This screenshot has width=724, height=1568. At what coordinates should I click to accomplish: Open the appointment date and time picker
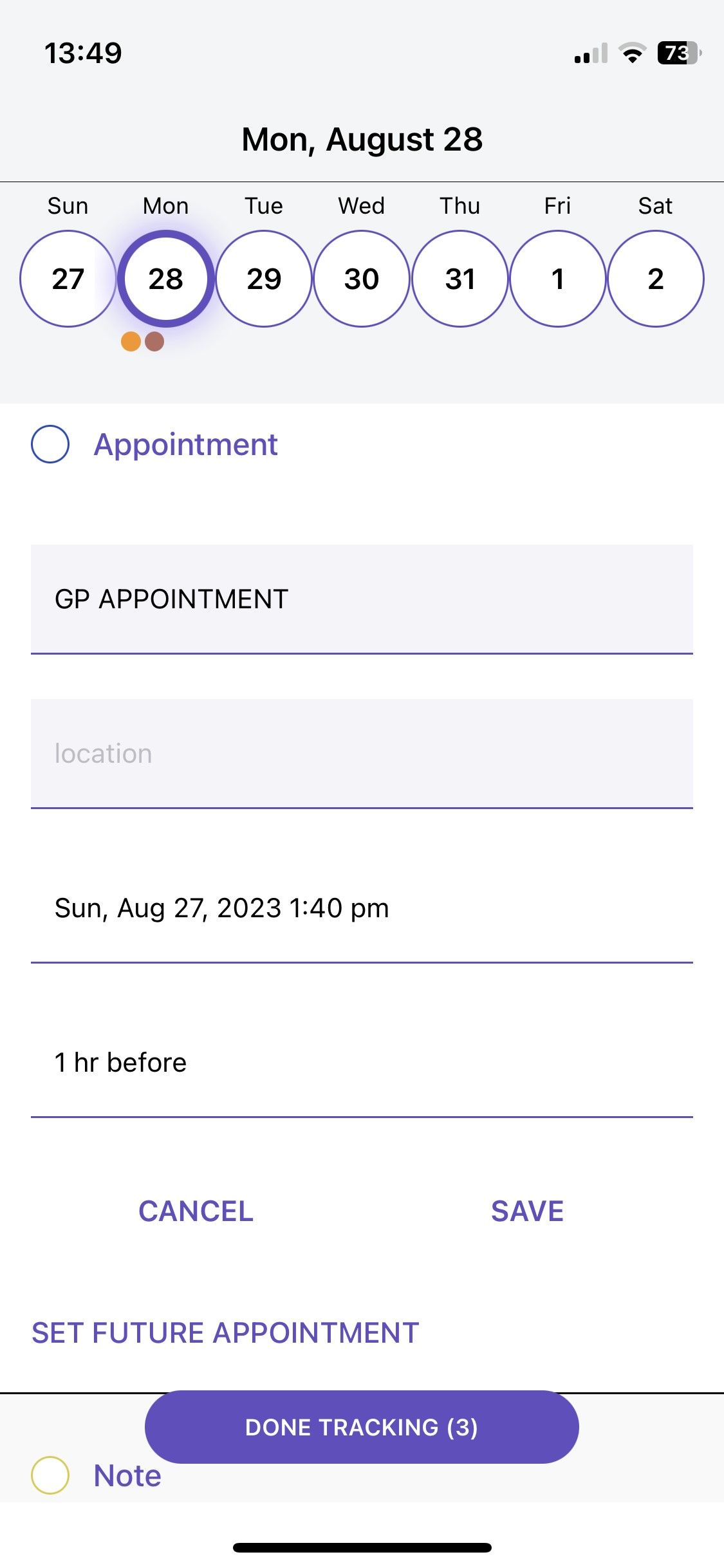click(221, 908)
